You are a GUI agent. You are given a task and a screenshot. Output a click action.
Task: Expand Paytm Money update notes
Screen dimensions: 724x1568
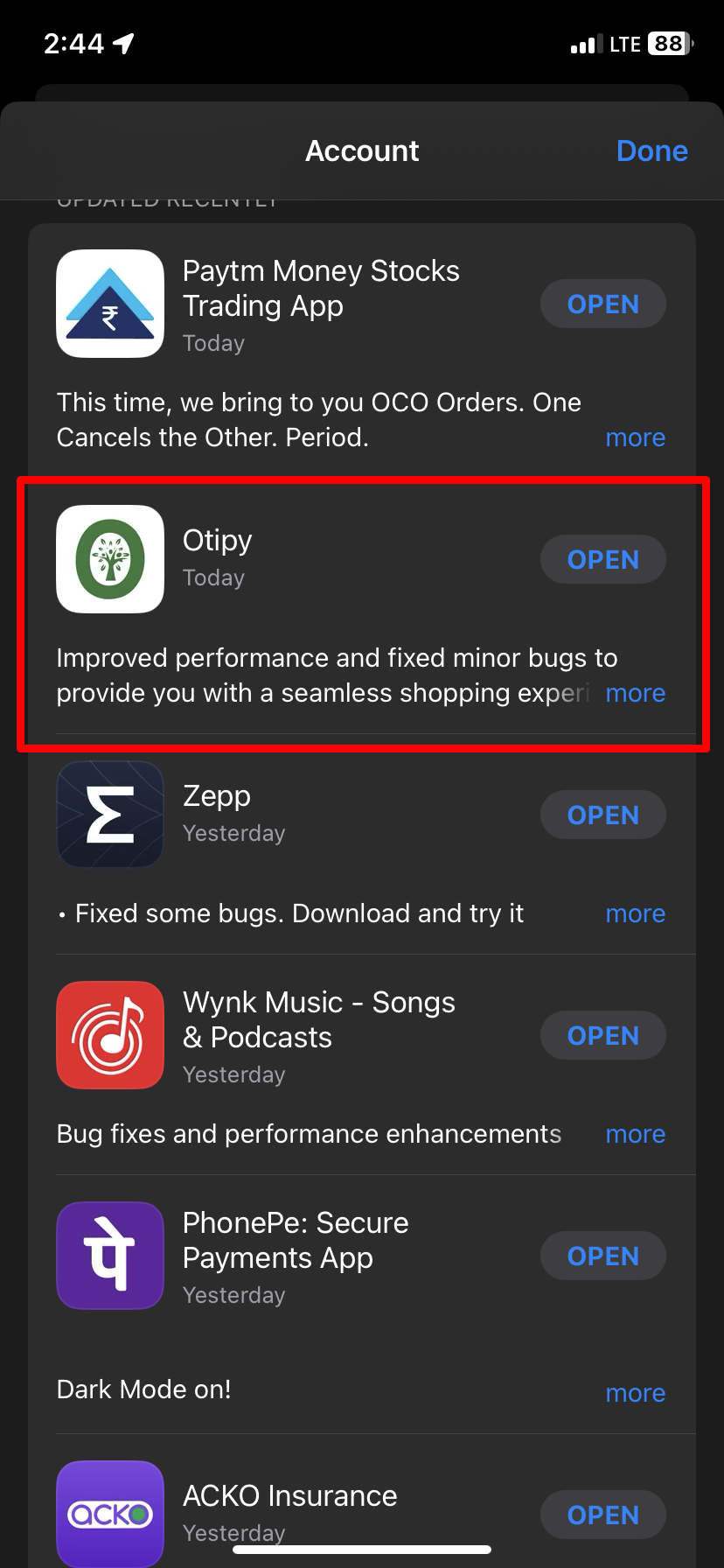[x=635, y=437]
